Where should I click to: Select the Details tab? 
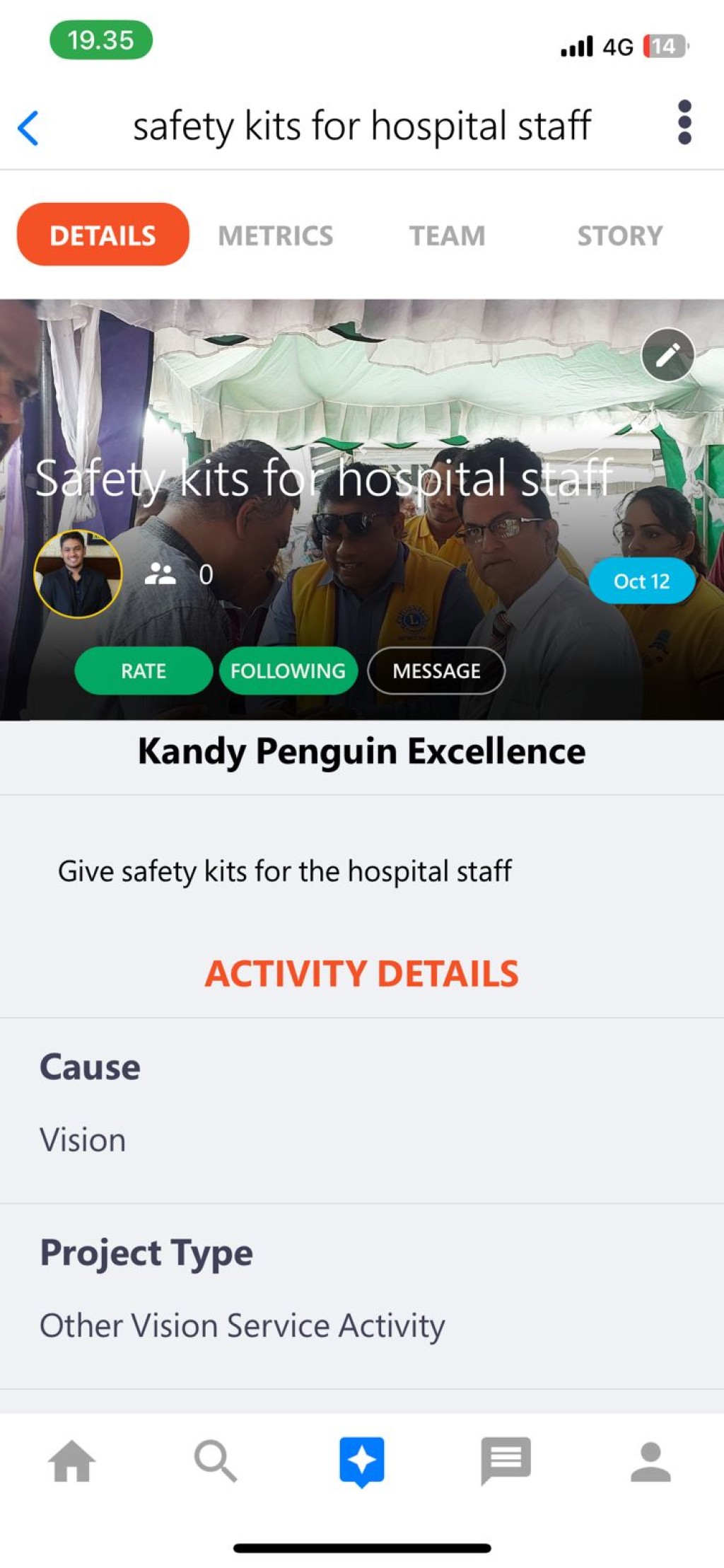point(103,235)
